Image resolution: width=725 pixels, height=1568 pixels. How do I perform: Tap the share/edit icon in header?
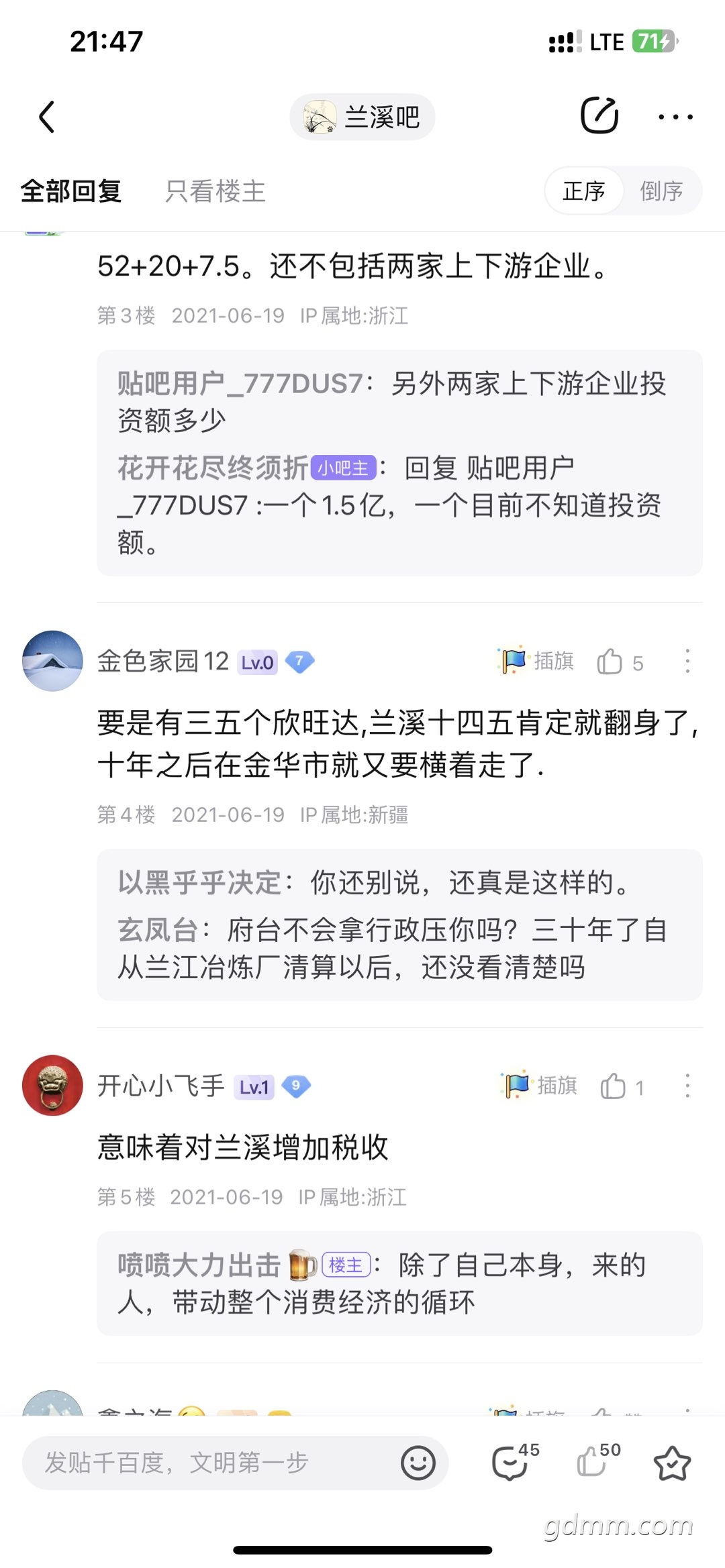coord(599,116)
